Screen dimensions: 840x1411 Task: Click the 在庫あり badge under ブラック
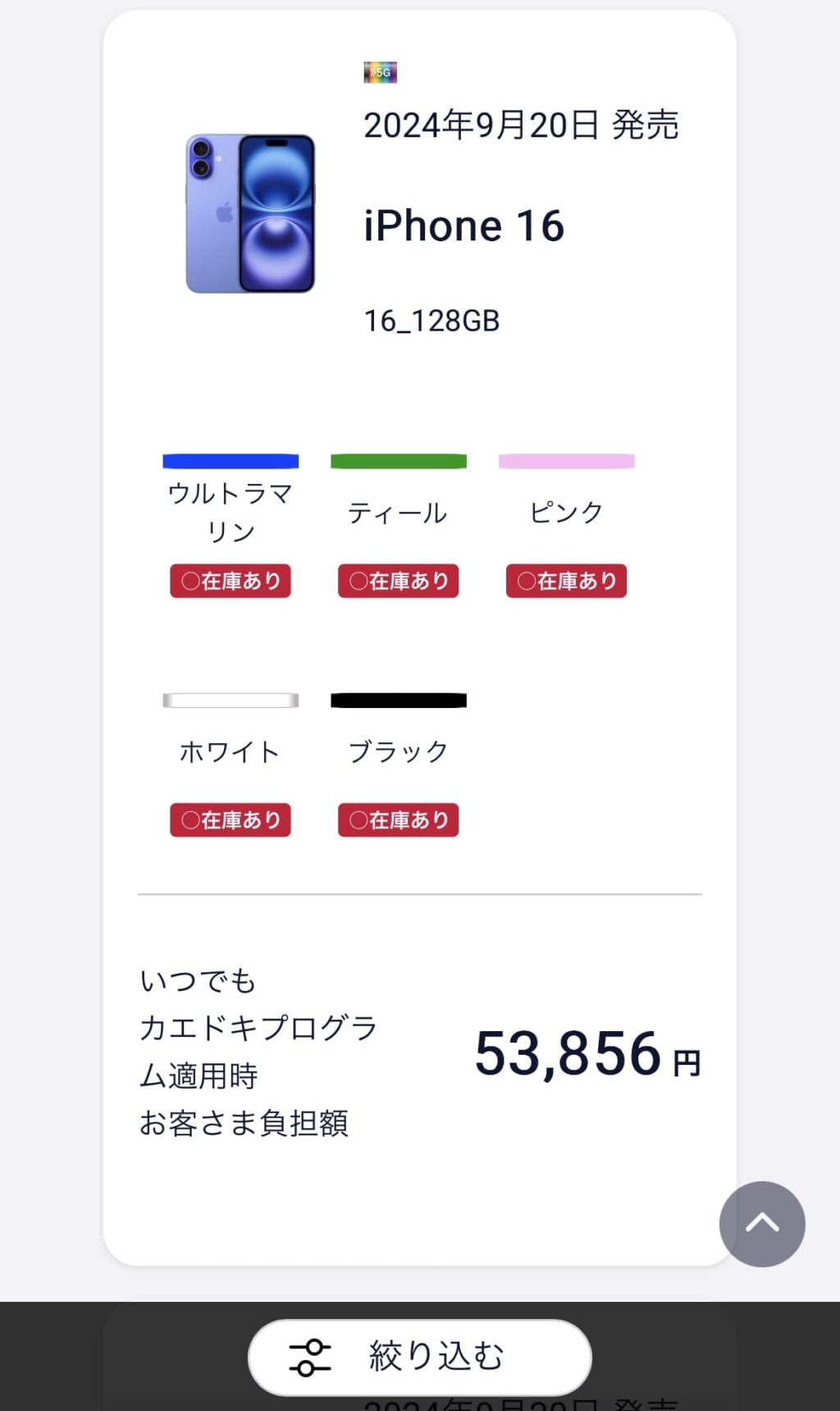399,820
